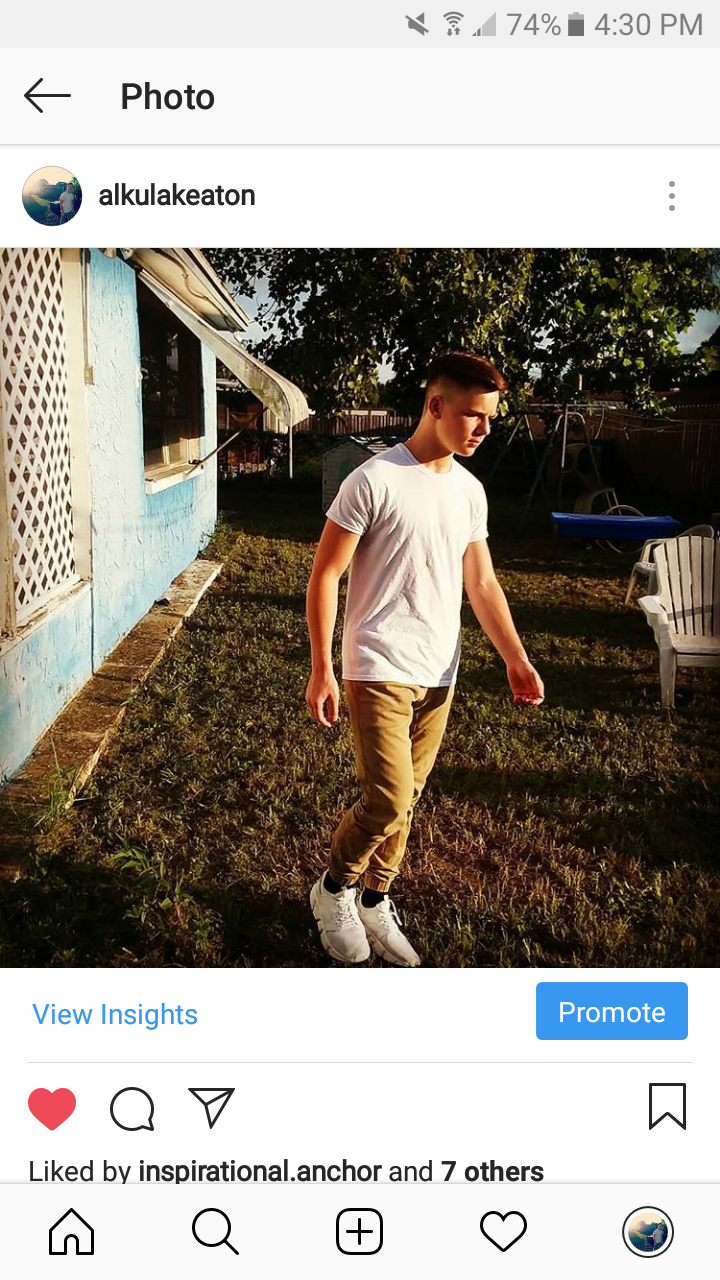Open the Search tab
The image size is (720, 1280).
coord(215,1232)
